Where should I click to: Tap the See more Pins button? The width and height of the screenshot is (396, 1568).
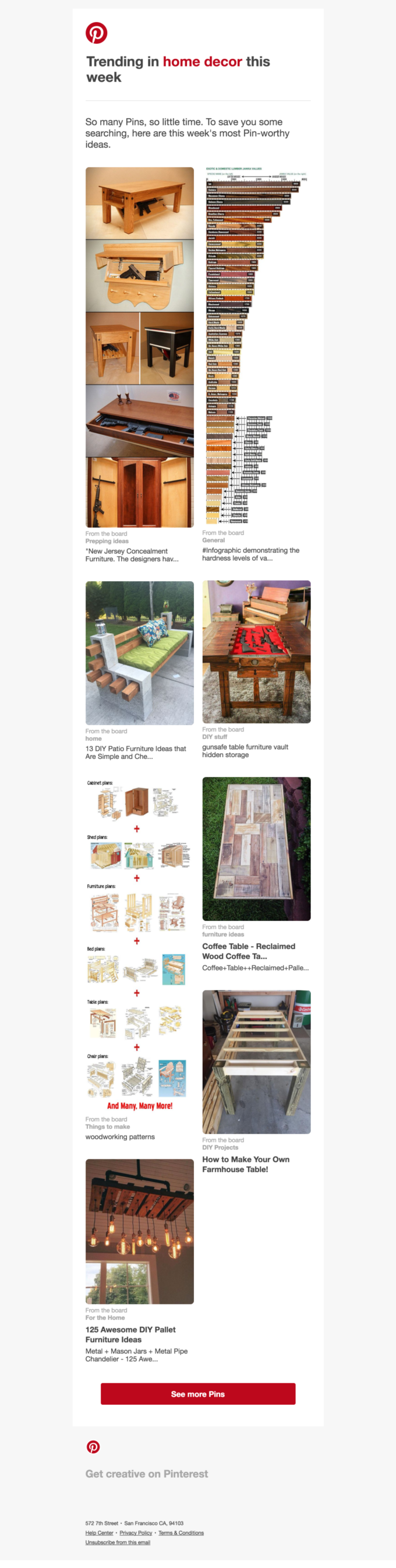[197, 1393]
